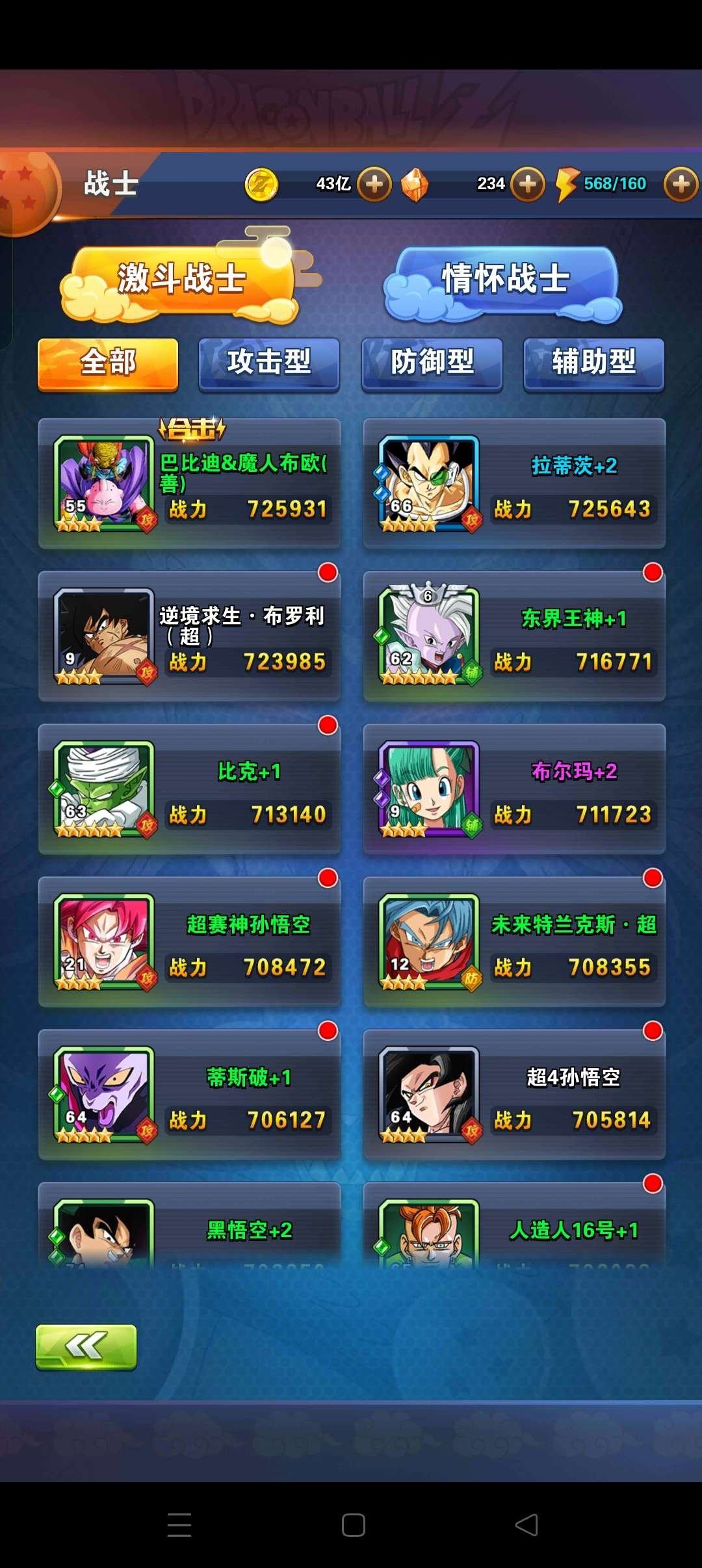
Task: Open the 布尔玛+2 warrior card
Action: click(x=514, y=790)
